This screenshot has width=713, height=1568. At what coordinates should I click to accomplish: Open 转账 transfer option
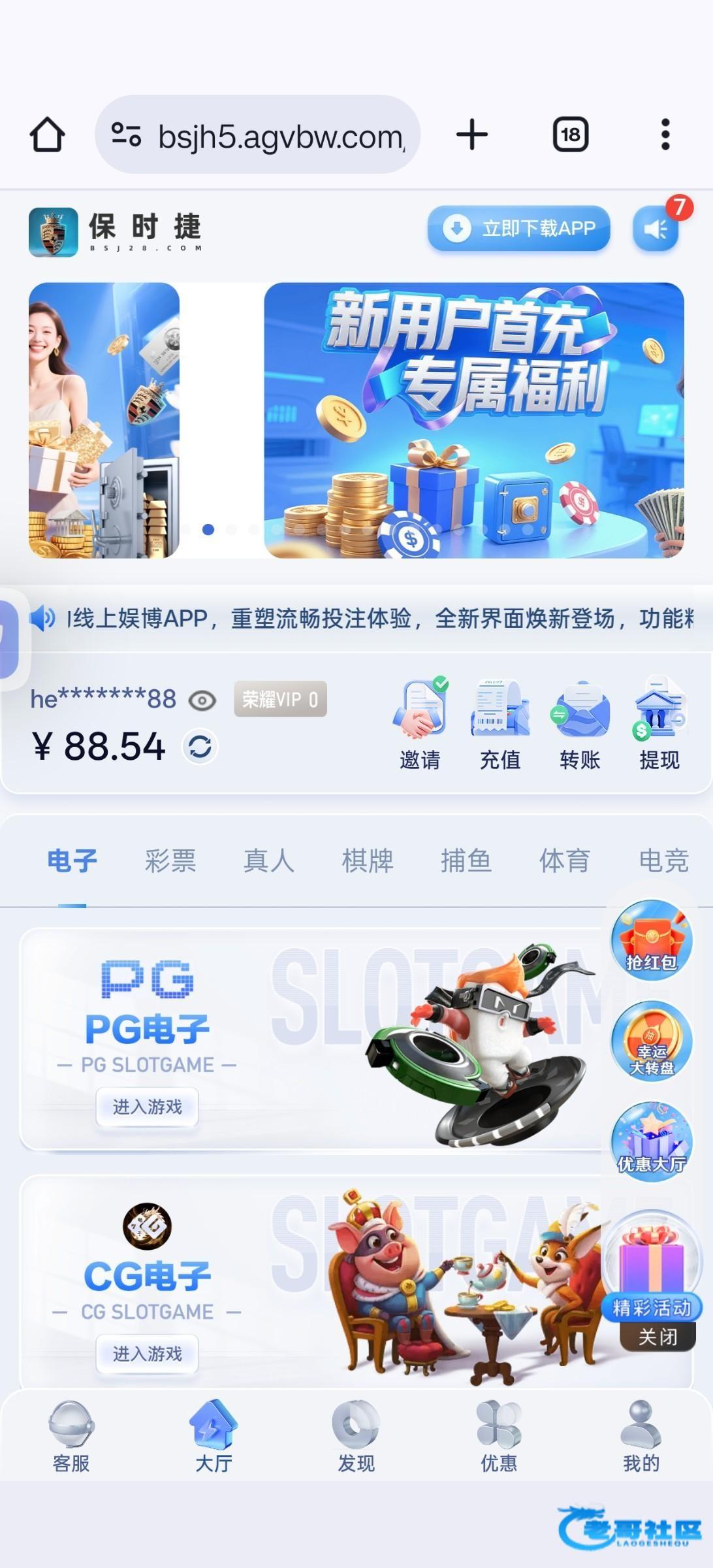[580, 725]
